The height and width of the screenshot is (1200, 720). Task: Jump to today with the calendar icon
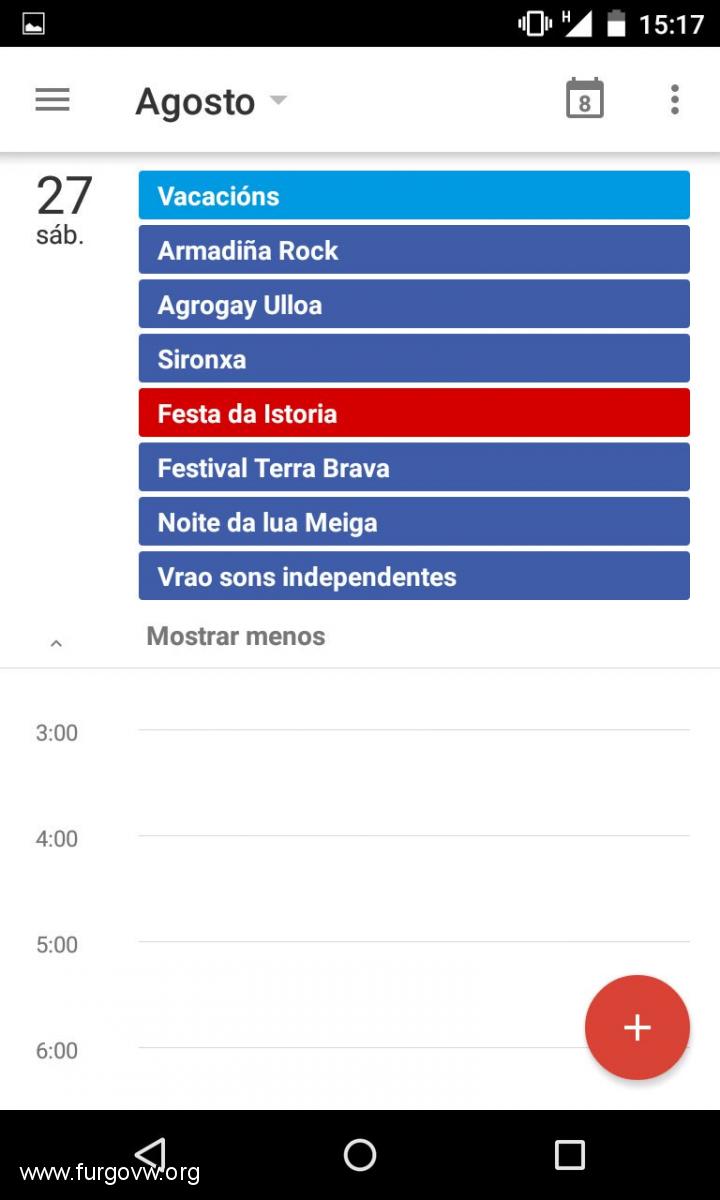pos(585,99)
